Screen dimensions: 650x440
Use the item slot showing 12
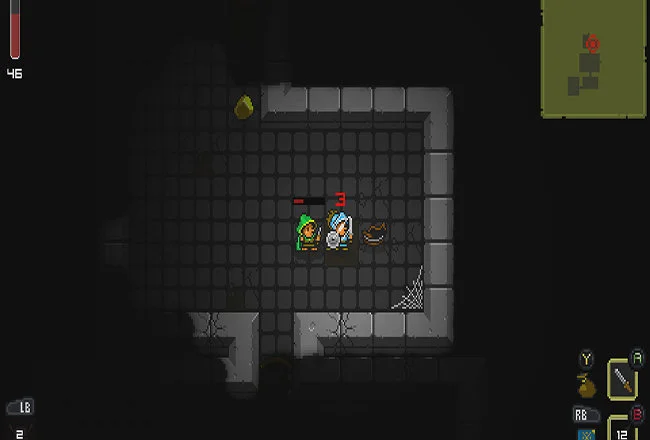coord(622,432)
